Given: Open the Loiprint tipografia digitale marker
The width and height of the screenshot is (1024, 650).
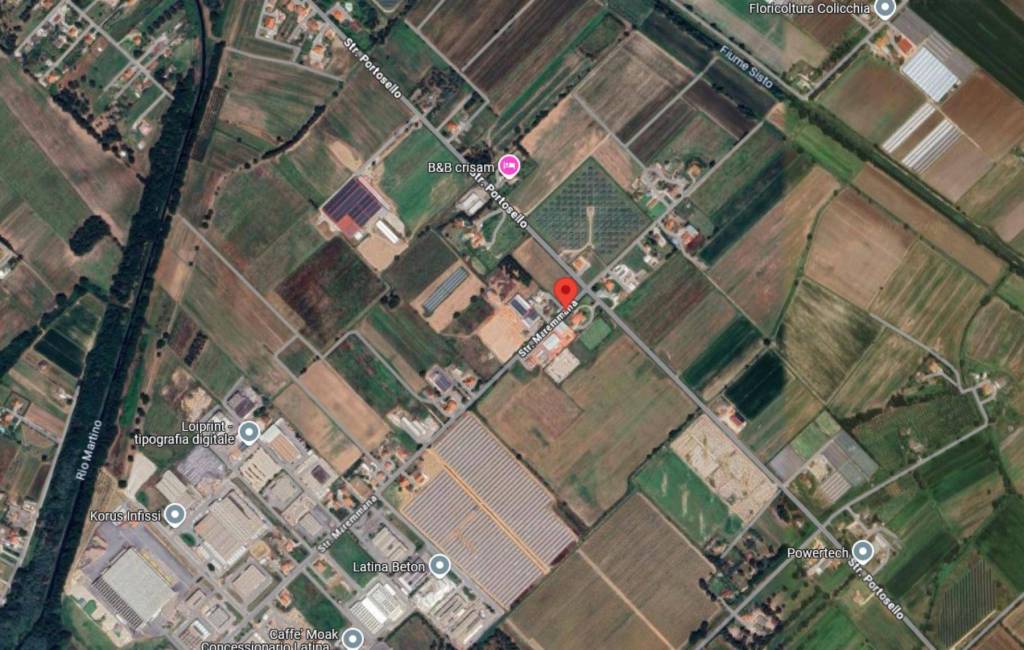Looking at the screenshot, I should (249, 432).
